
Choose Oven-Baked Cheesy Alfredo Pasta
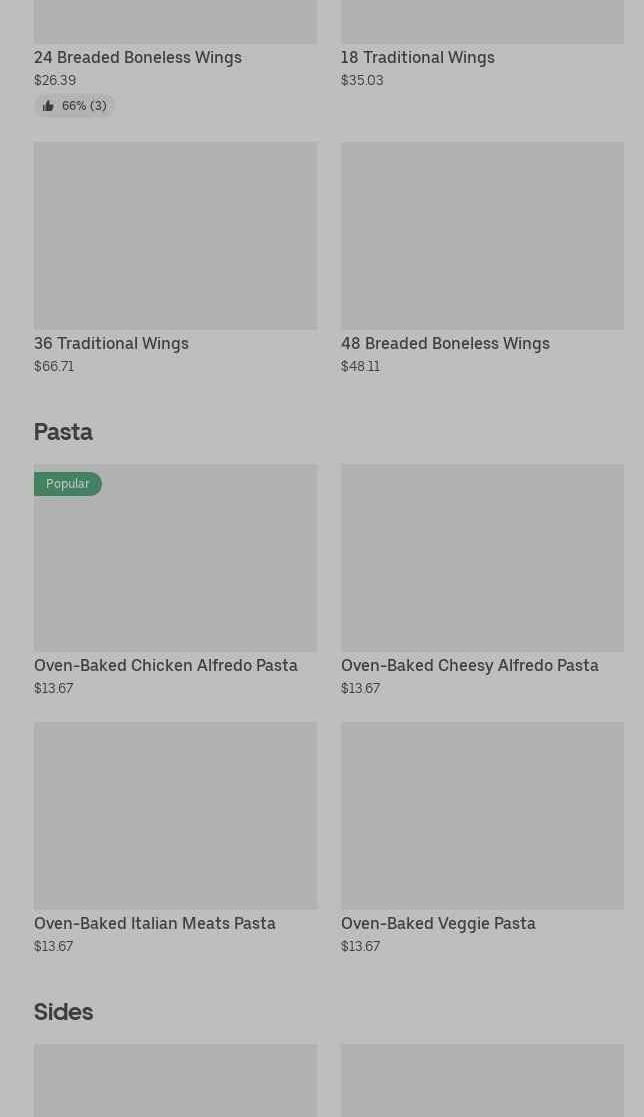(x=482, y=581)
